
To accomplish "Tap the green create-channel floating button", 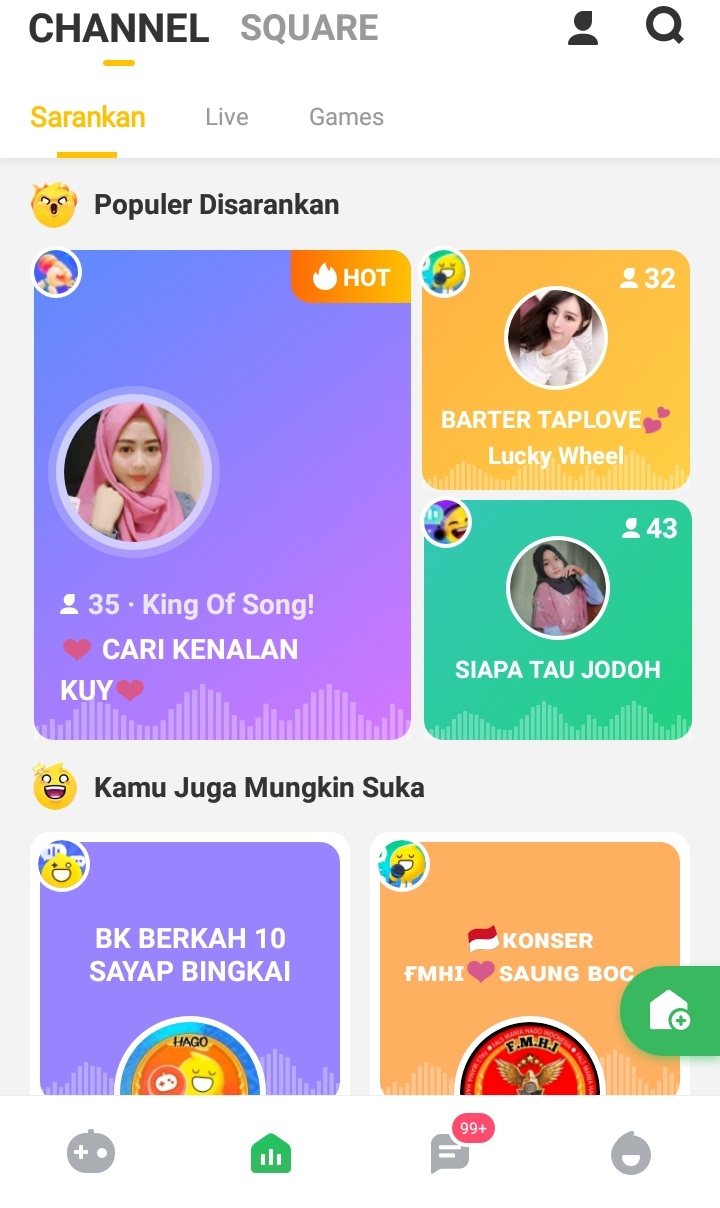I will pyautogui.click(x=671, y=1011).
